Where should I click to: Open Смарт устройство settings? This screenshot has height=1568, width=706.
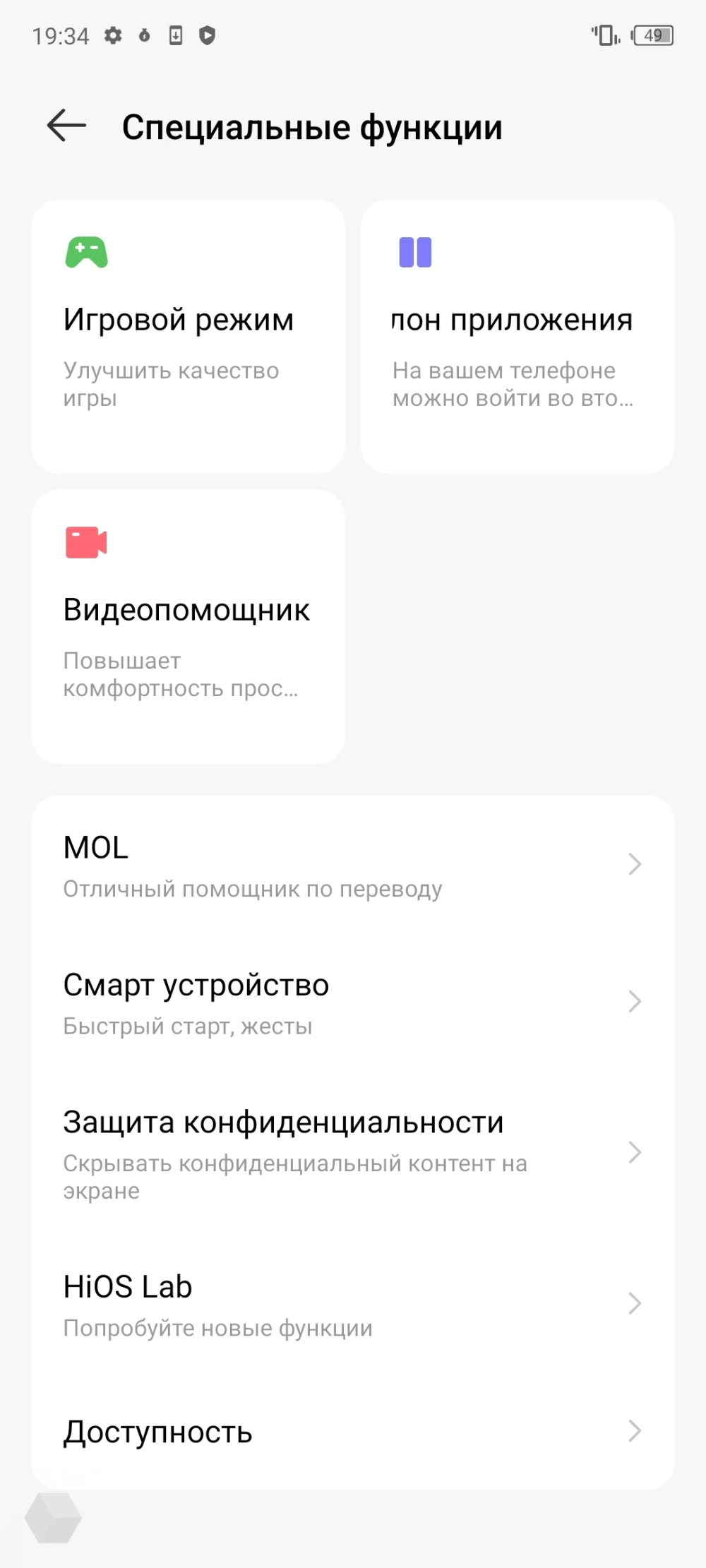(352, 1002)
